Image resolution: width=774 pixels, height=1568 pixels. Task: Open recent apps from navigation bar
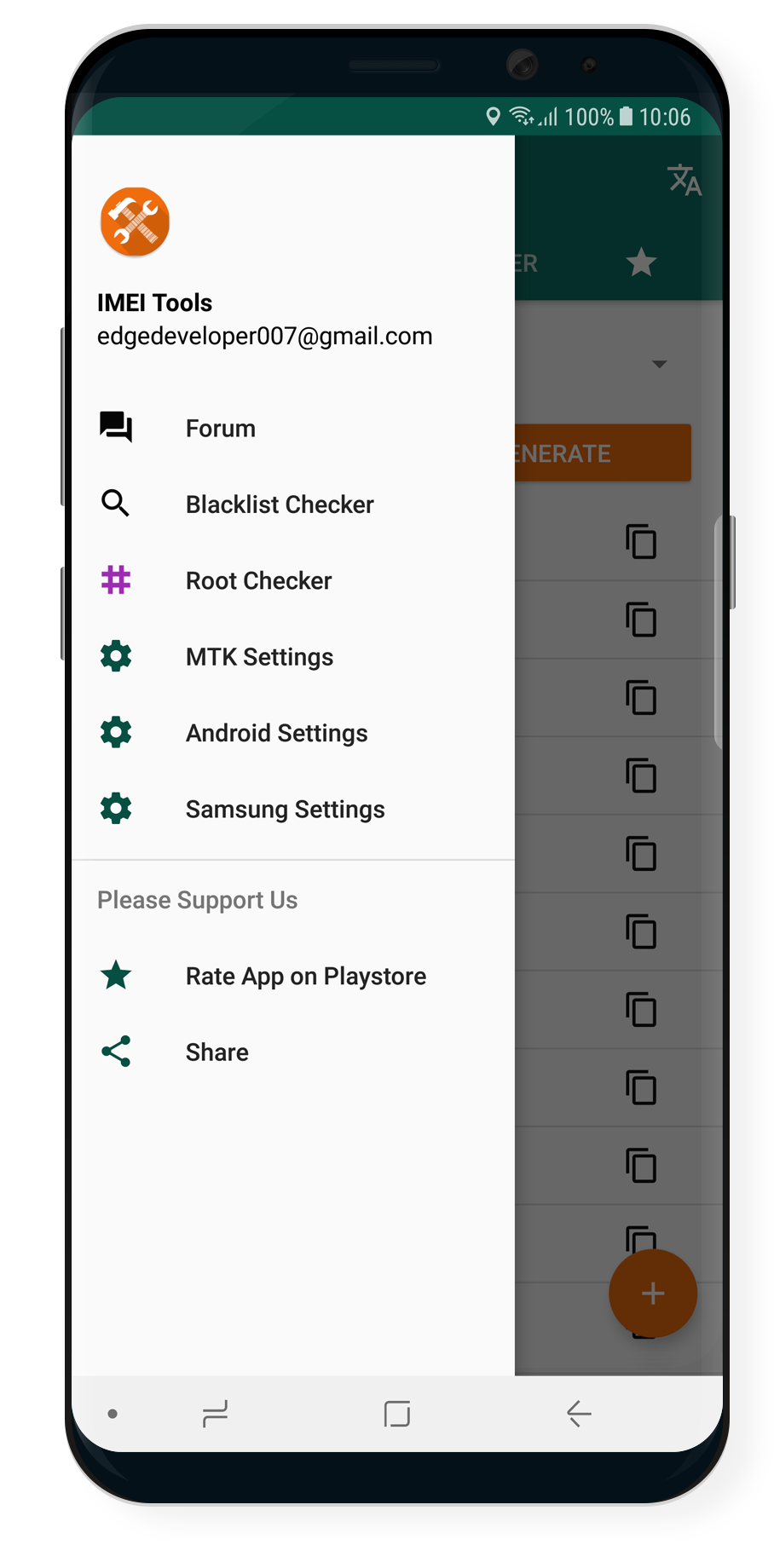pyautogui.click(x=215, y=1414)
